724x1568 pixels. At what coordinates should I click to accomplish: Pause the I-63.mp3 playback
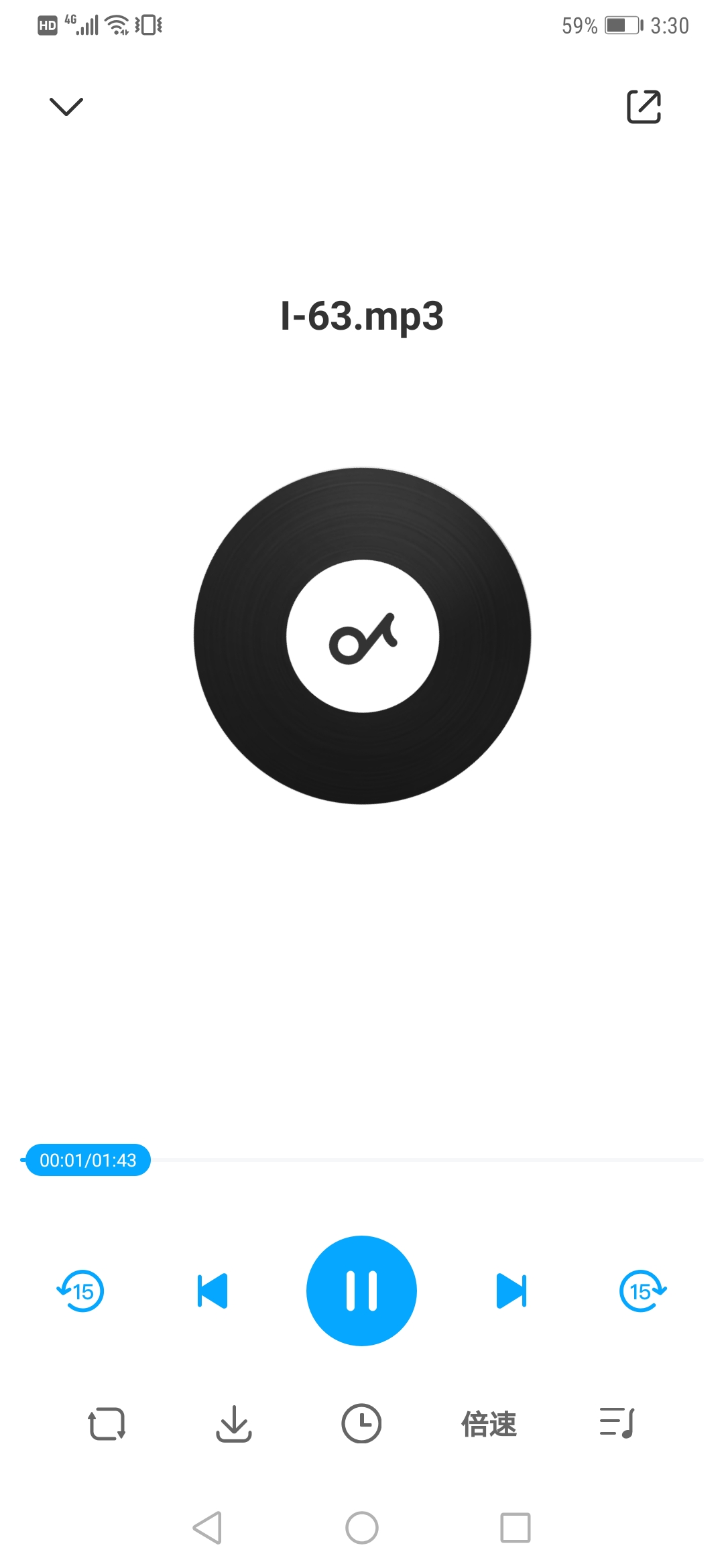pos(361,1291)
